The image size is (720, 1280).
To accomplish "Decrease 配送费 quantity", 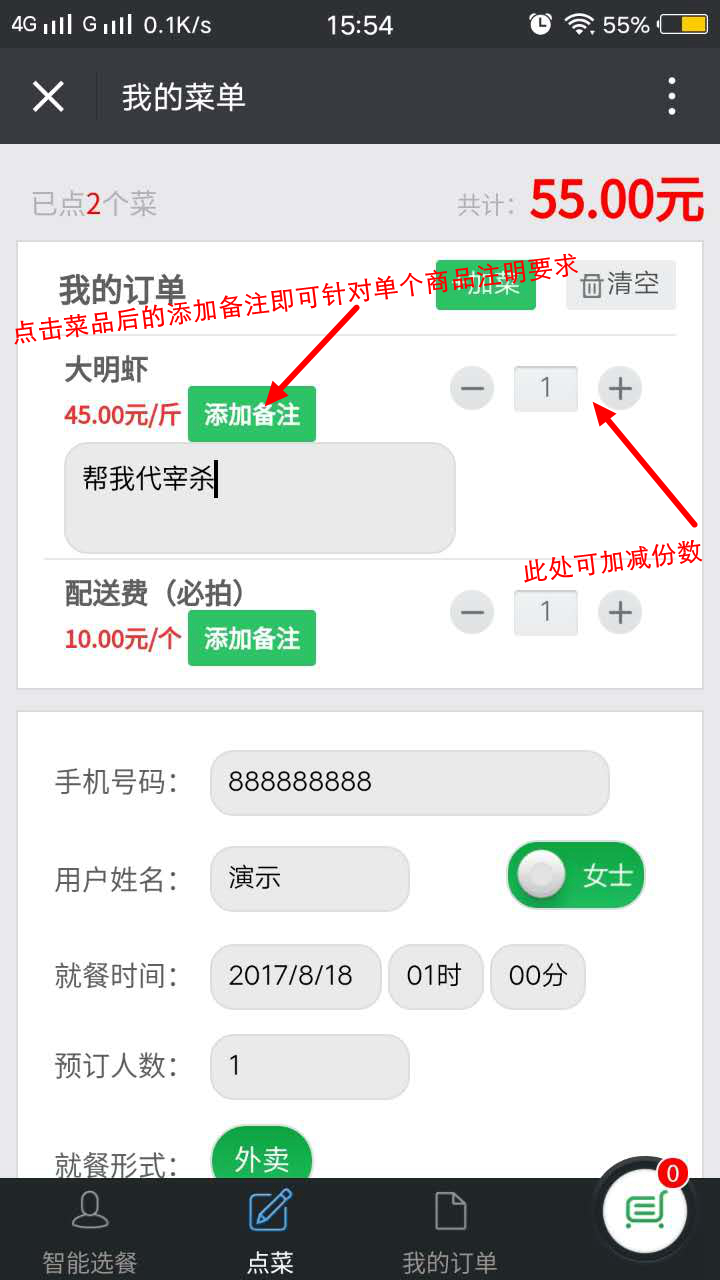I will pyautogui.click(x=472, y=612).
